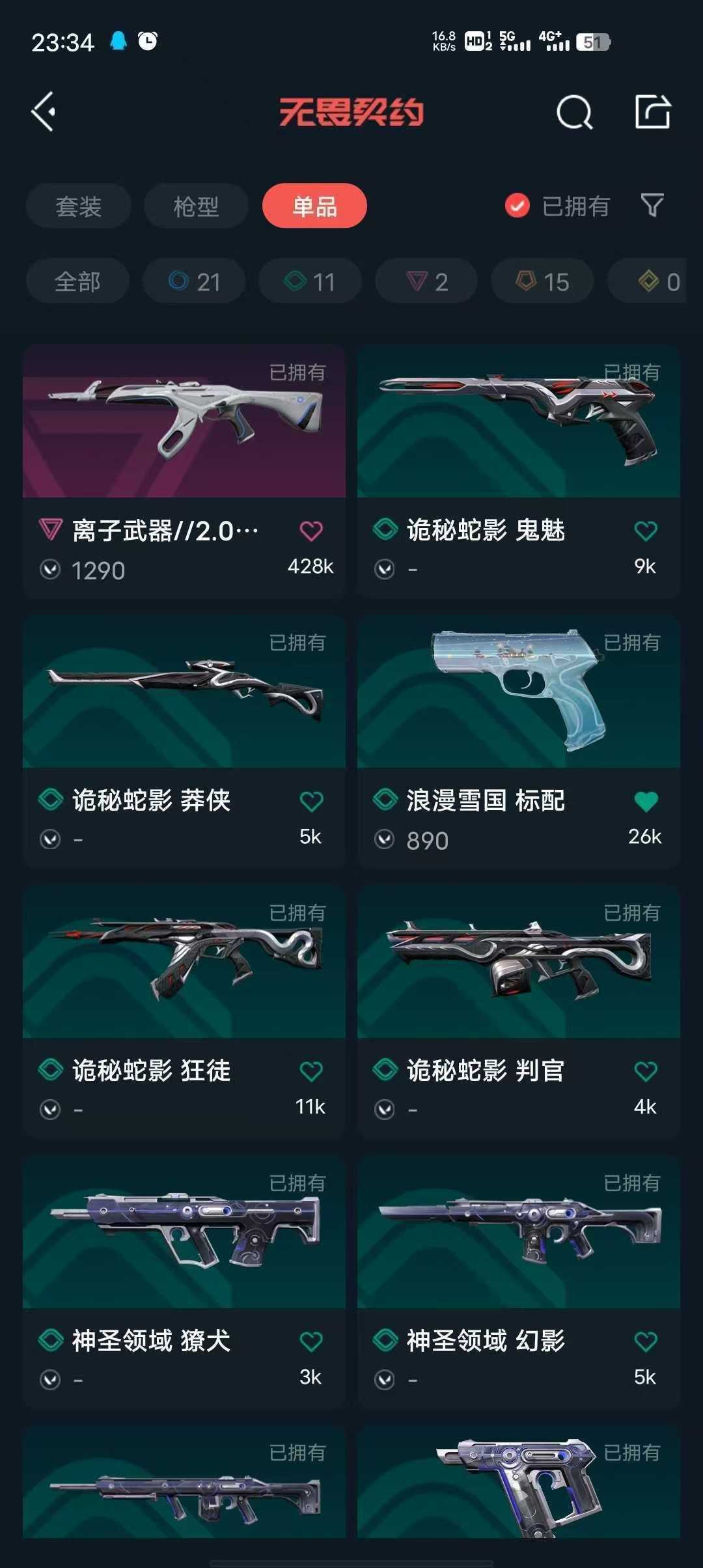Like the 诡秘蛇影 判官 skin

click(x=646, y=1071)
